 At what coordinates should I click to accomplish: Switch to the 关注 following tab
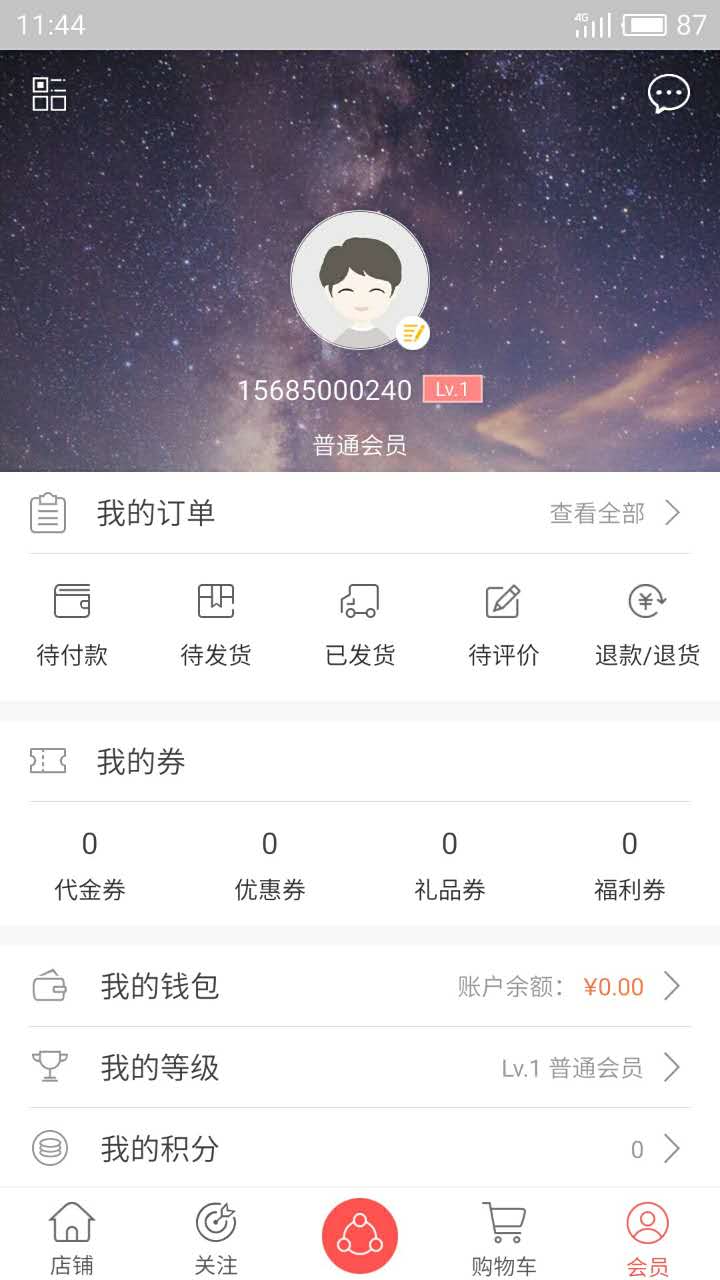tap(216, 1238)
